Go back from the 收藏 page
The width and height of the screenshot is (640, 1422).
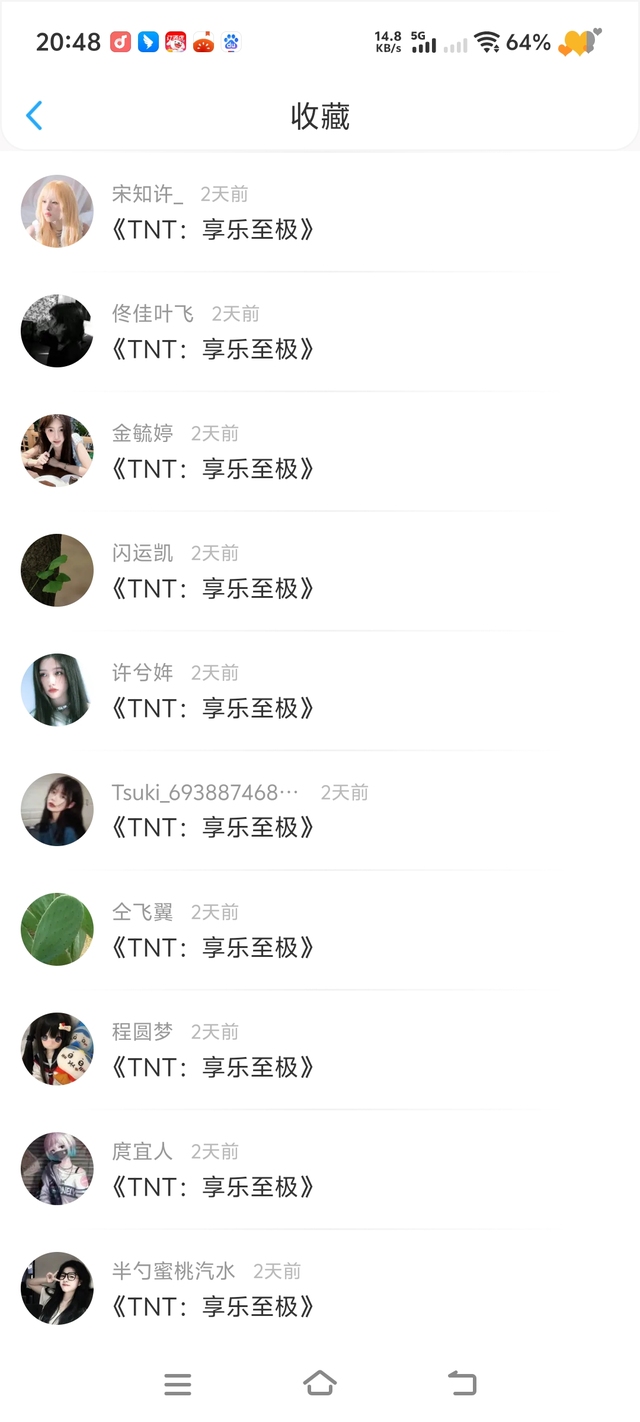tap(34, 116)
